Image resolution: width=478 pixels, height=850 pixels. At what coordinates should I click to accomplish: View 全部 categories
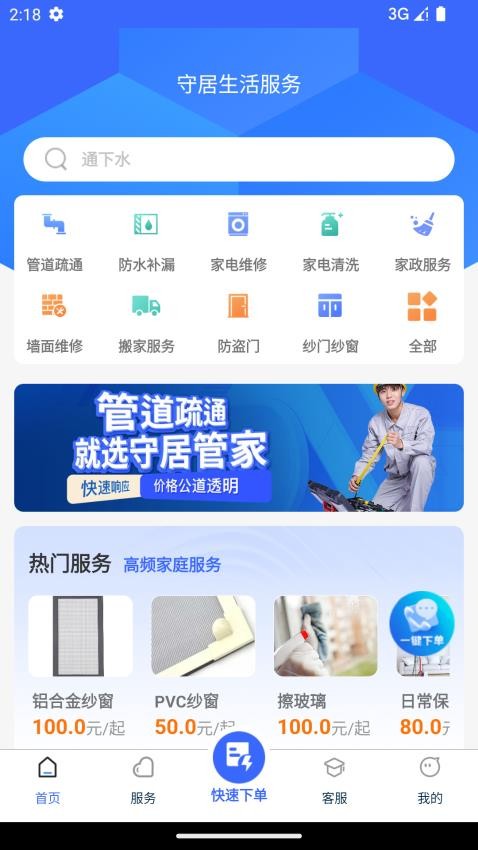pyautogui.click(x=423, y=323)
